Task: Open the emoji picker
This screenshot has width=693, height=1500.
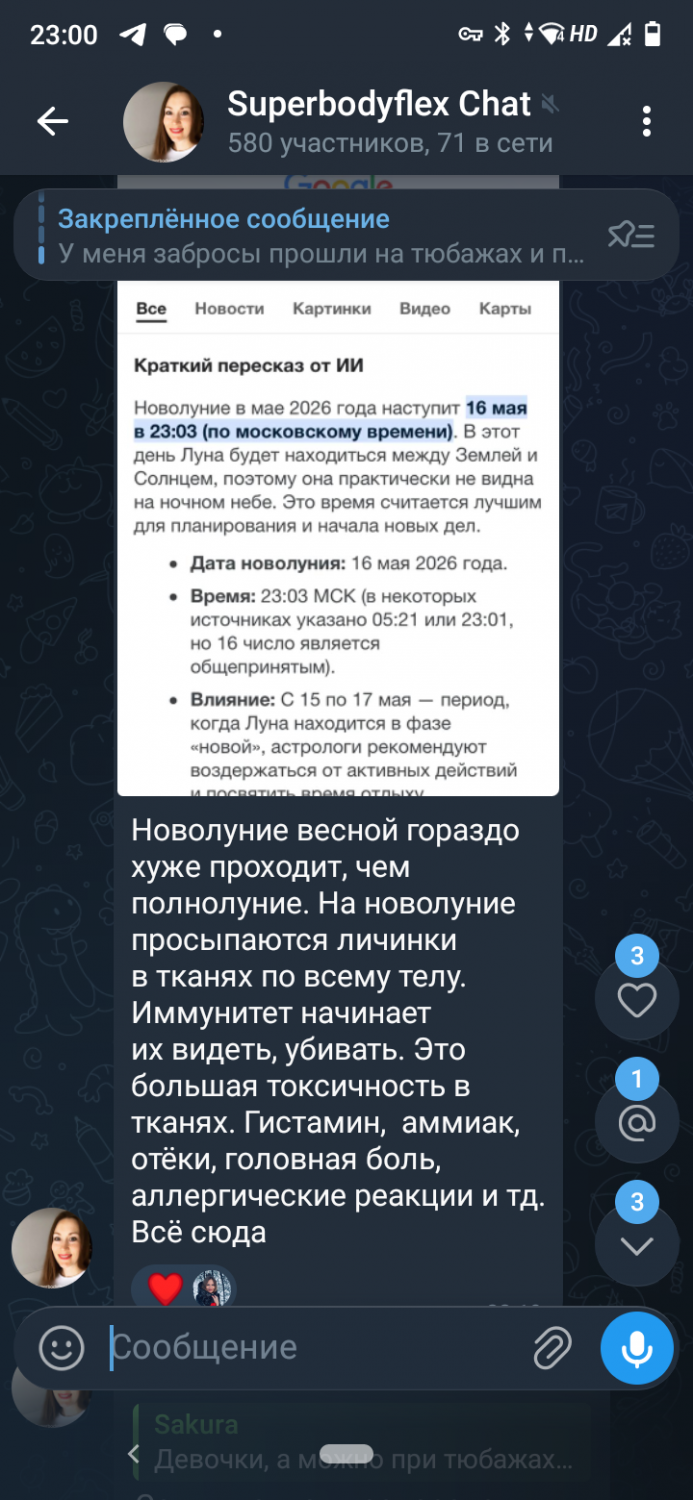Action: tap(62, 1348)
